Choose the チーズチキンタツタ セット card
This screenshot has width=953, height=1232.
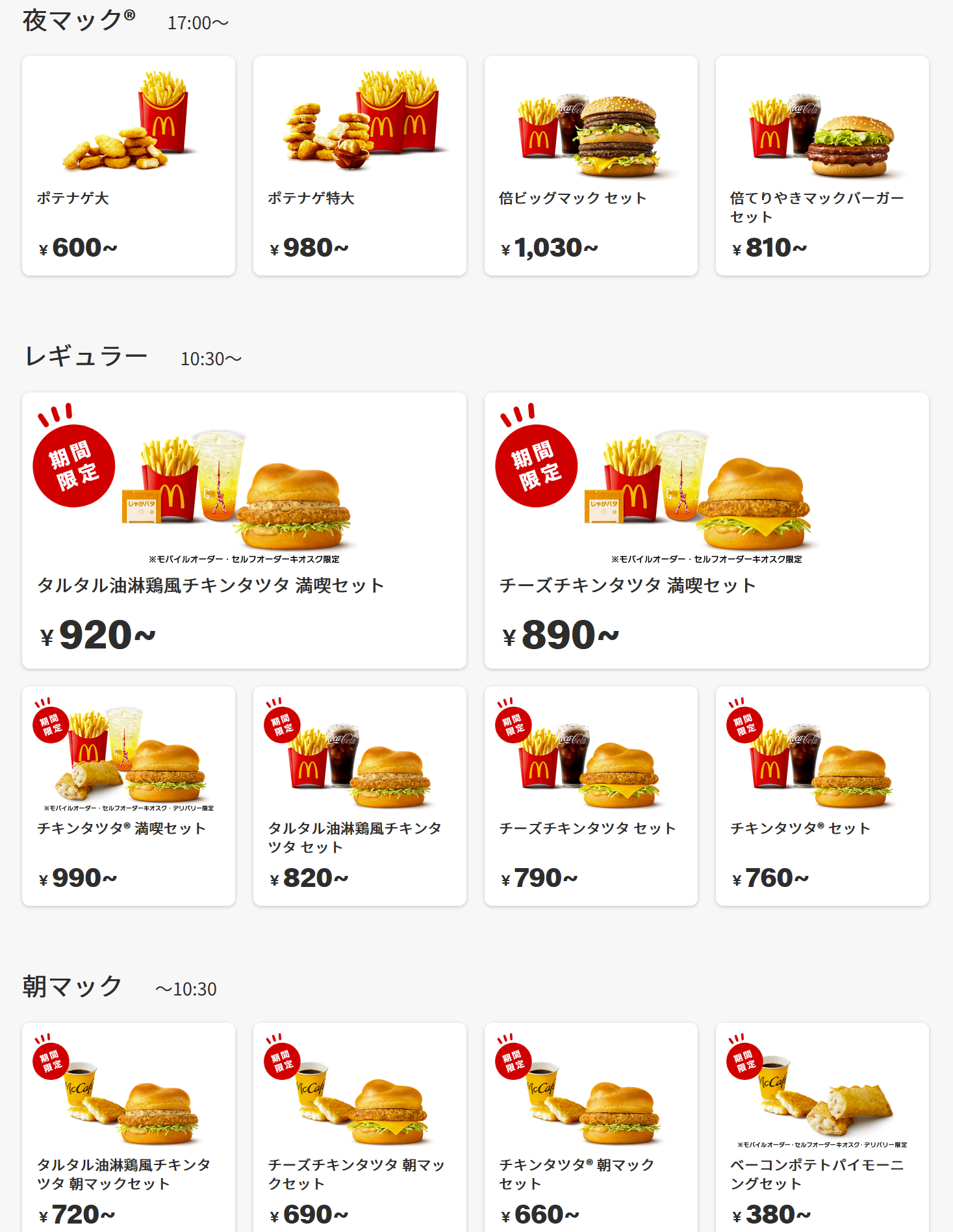(591, 796)
